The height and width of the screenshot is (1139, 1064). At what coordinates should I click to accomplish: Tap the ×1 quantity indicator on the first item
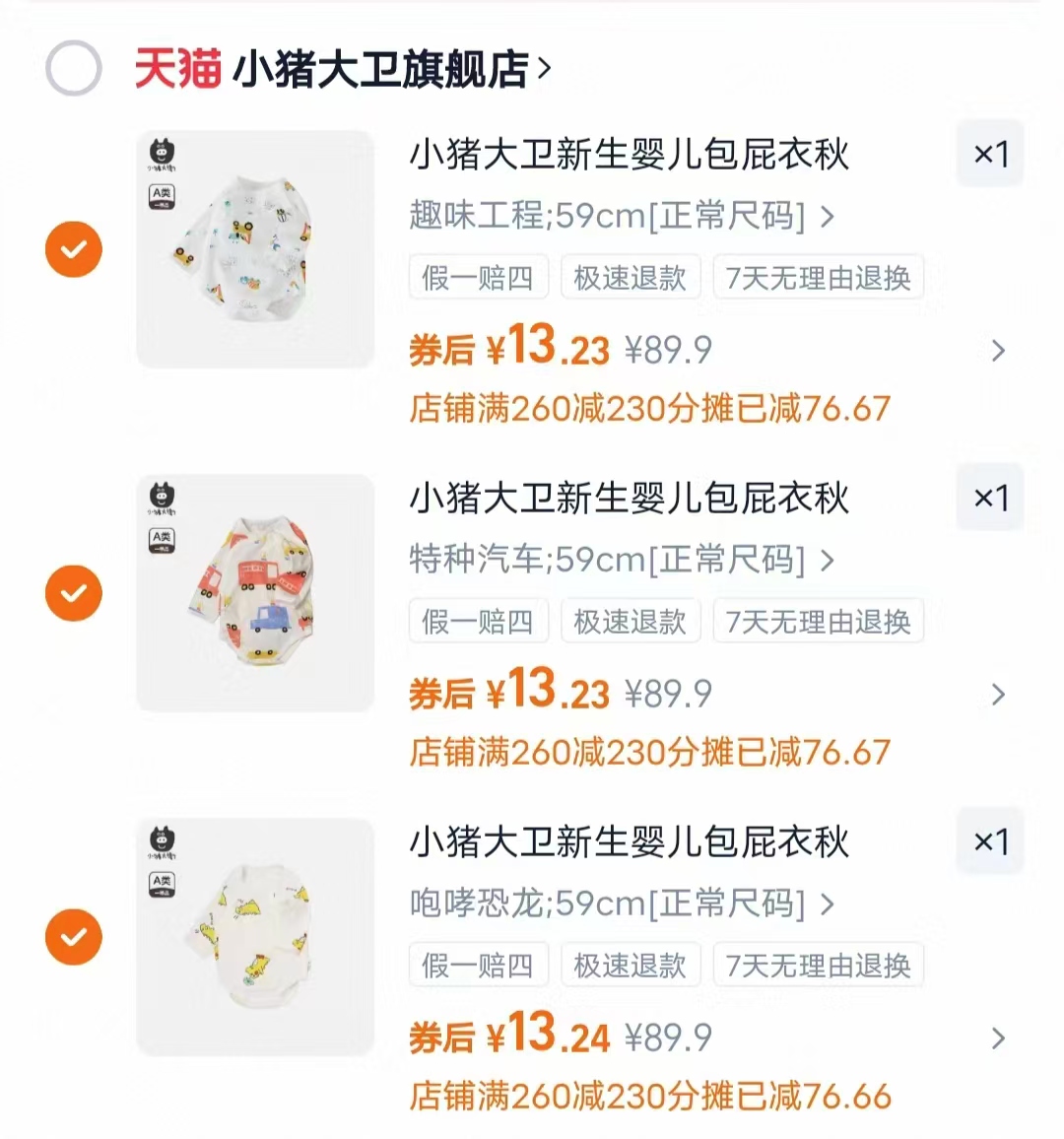[x=989, y=154]
